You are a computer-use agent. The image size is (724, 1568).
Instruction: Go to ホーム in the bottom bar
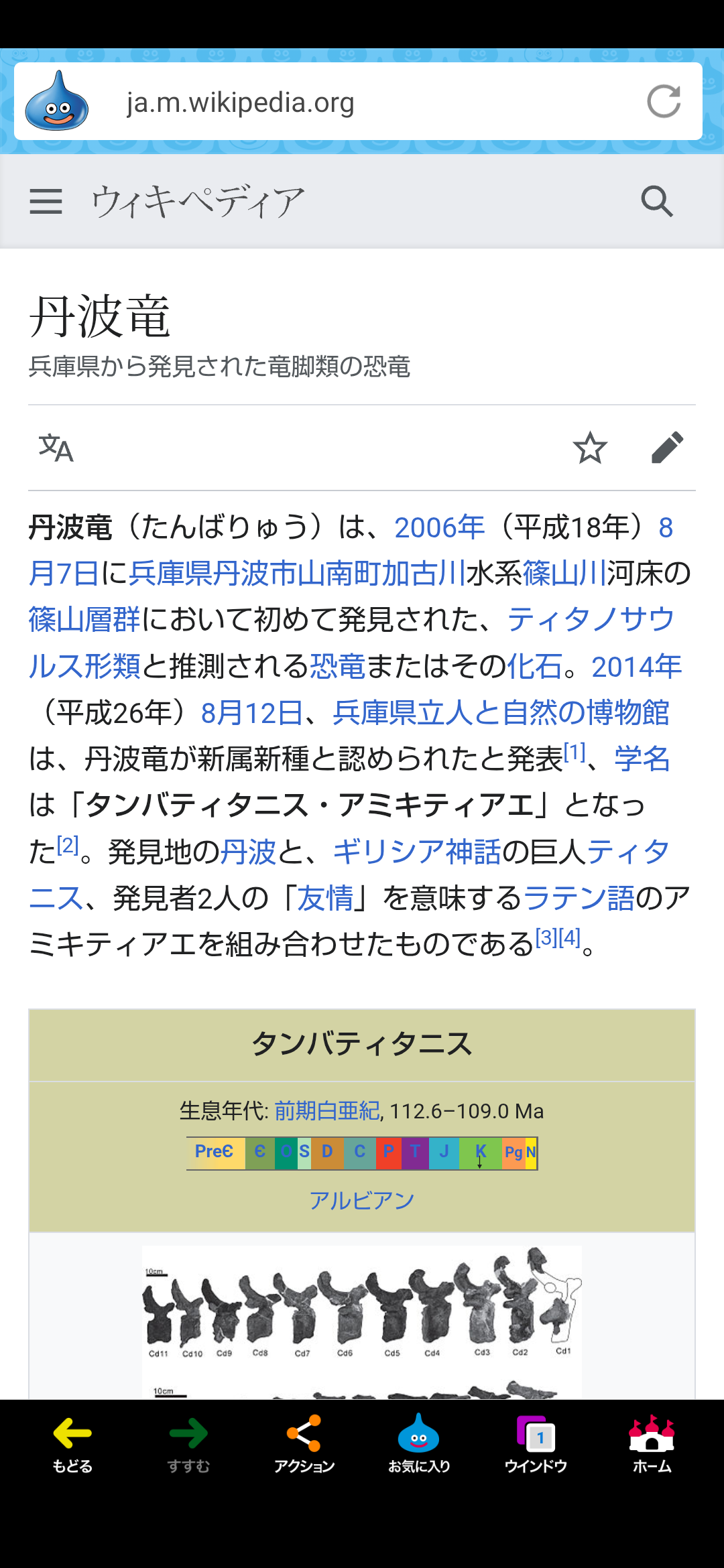pyautogui.click(x=652, y=1444)
